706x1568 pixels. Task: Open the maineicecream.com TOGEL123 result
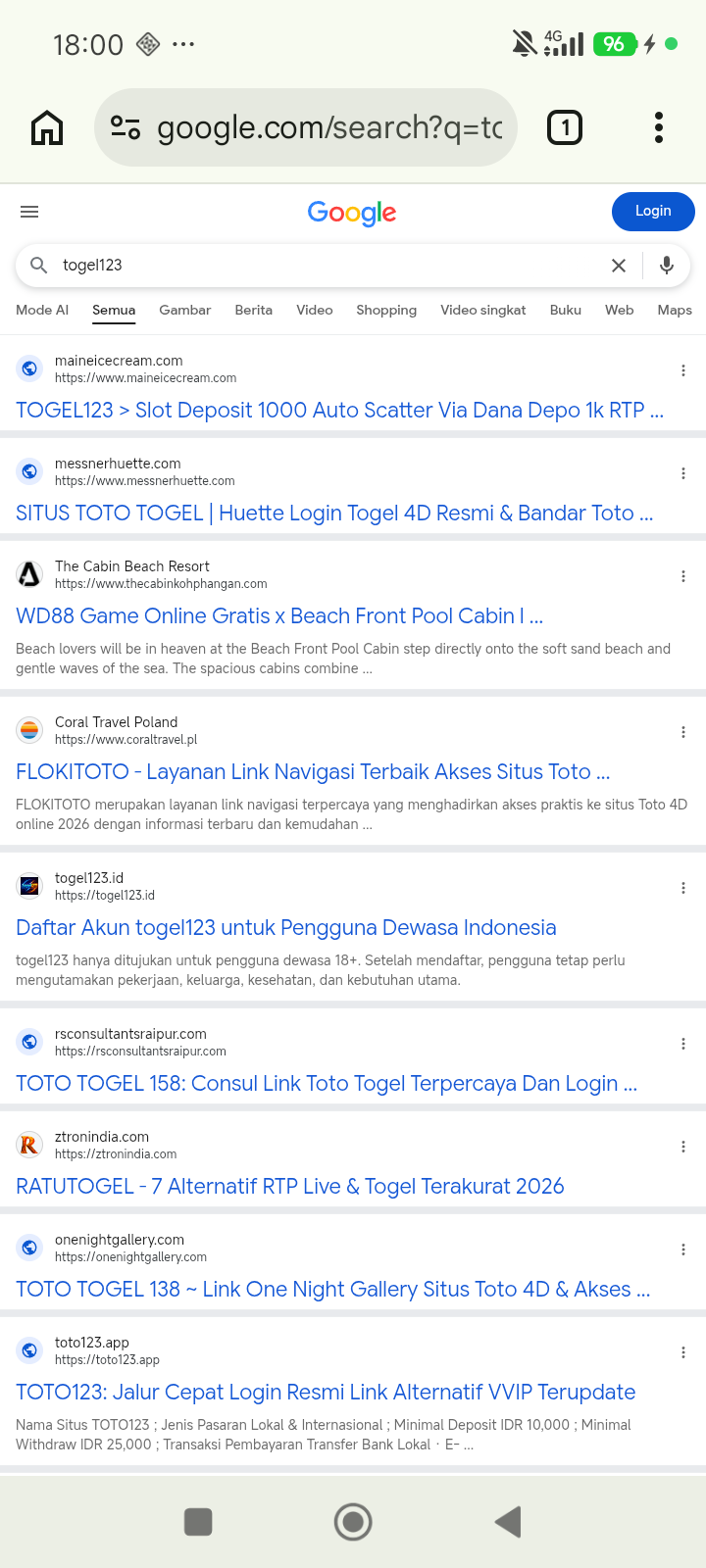(340, 411)
